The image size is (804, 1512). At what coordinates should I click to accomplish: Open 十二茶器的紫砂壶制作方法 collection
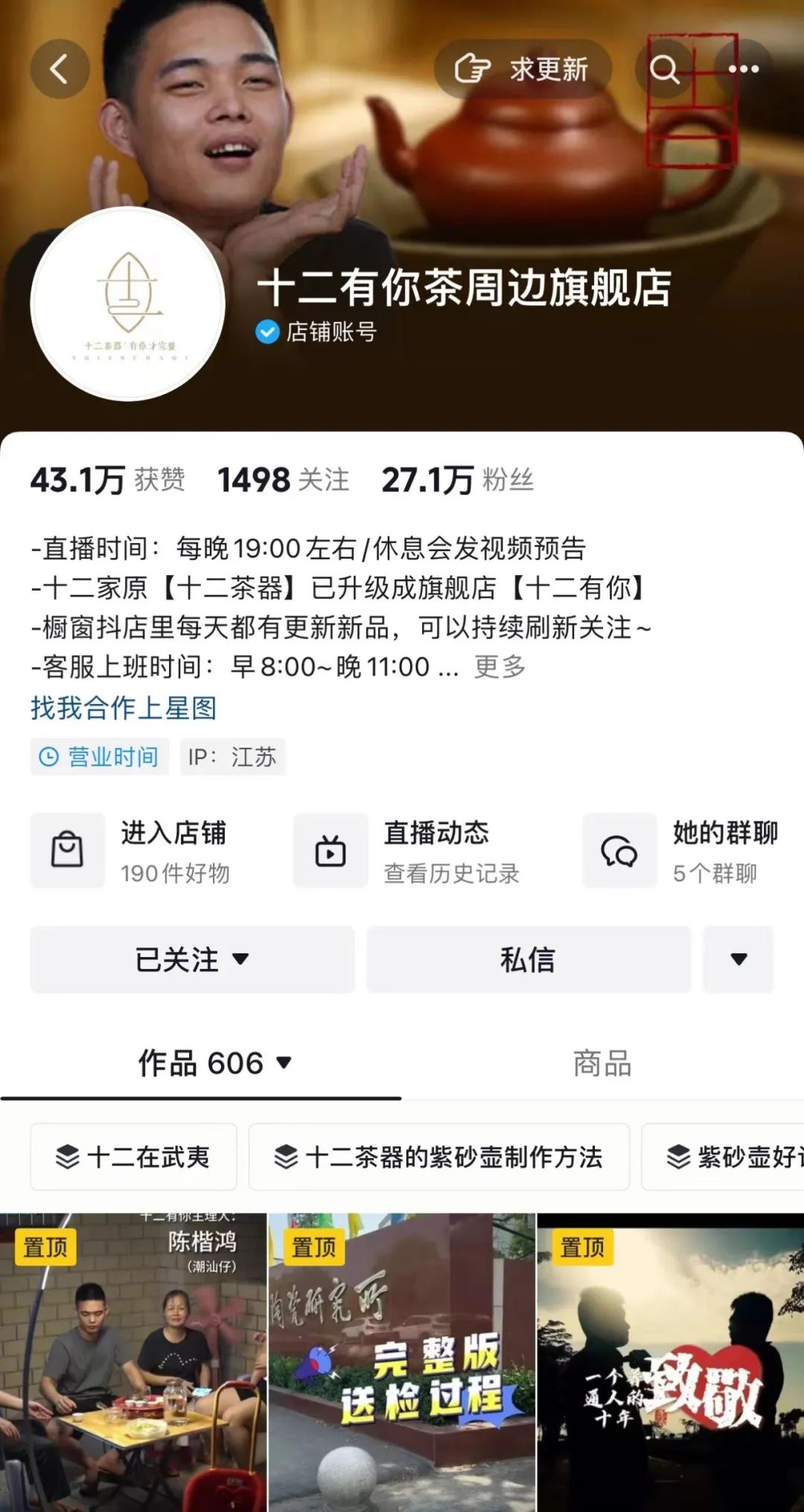point(439,1157)
